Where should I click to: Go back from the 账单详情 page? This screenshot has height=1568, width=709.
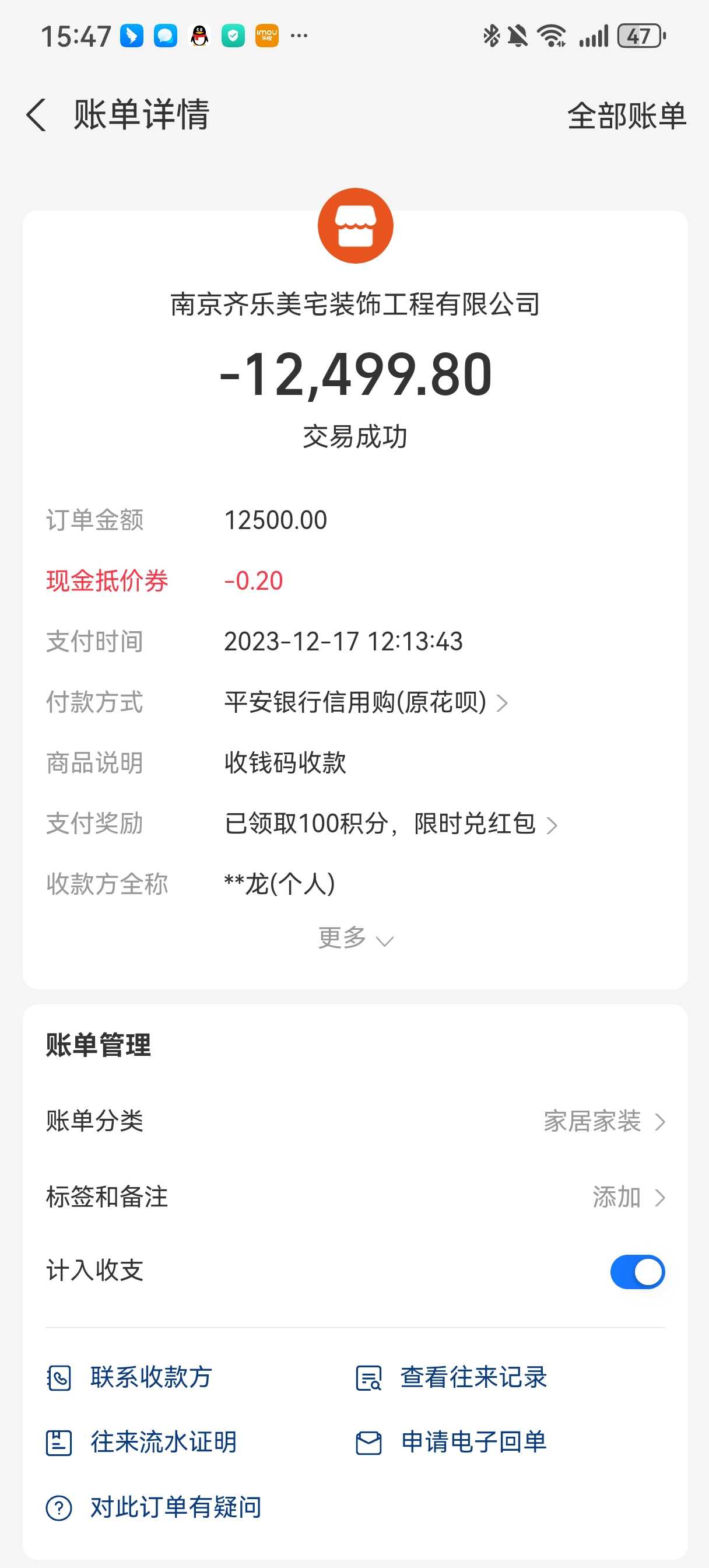[37, 115]
